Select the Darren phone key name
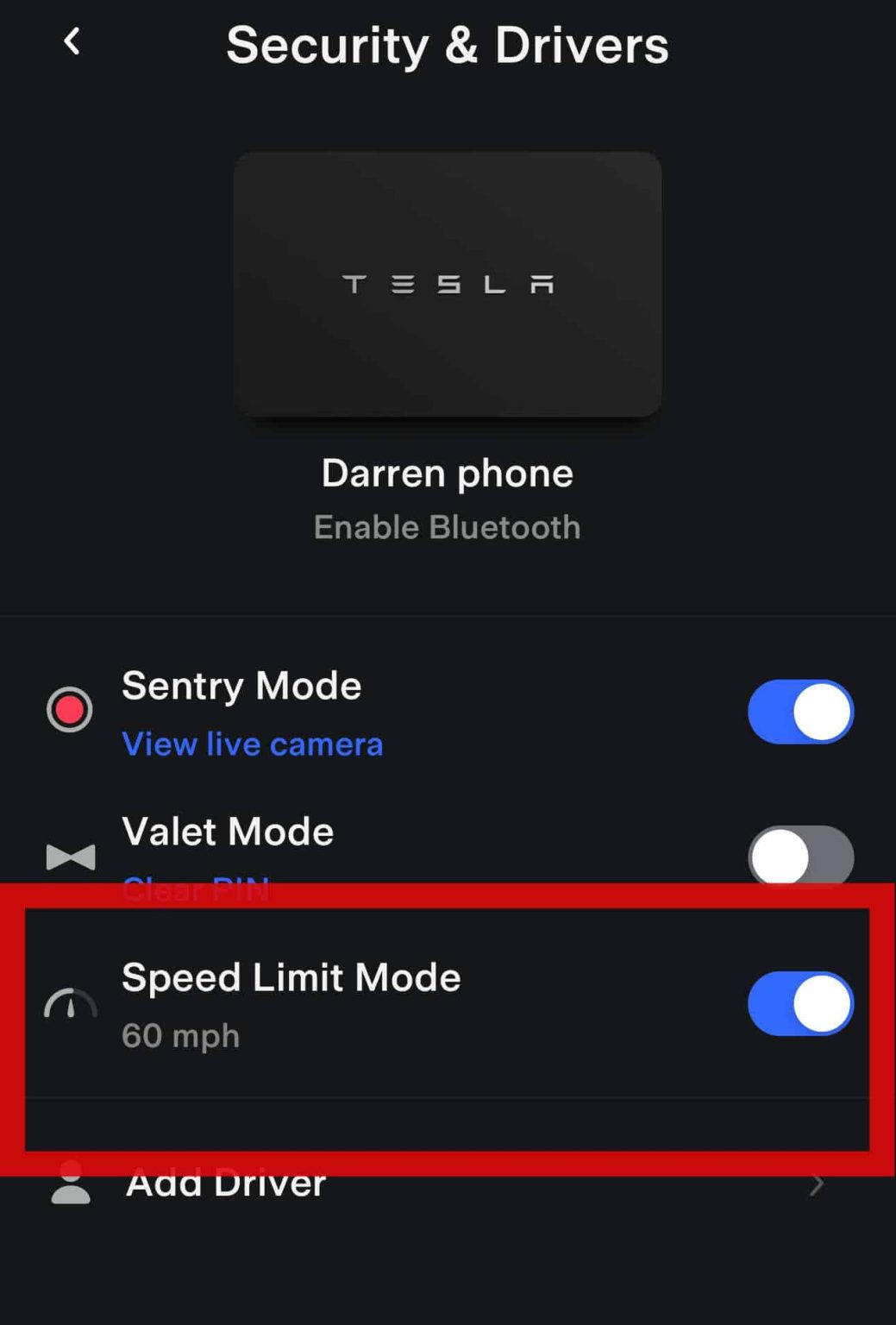This screenshot has height=1325, width=896. pos(448,473)
